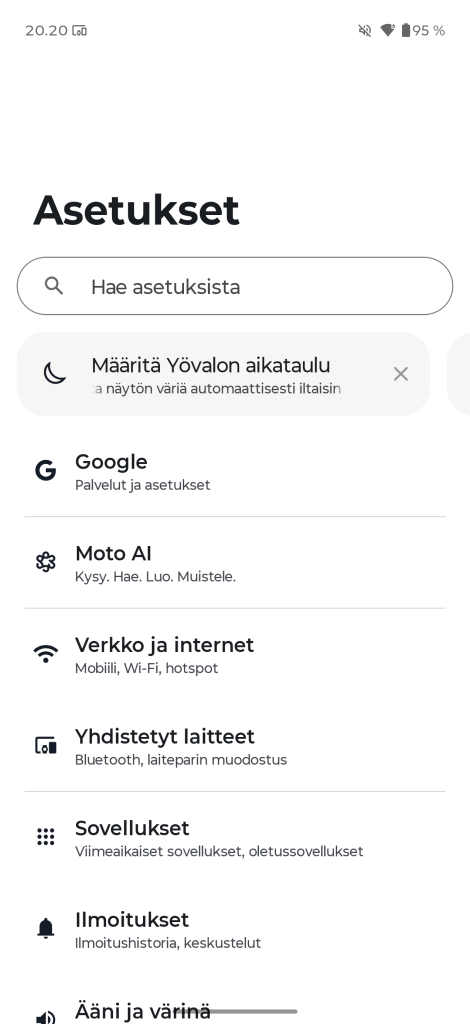The height and width of the screenshot is (1024, 470).
Task: Dismiss the Yövalo suggestion card
Action: pos(401,374)
